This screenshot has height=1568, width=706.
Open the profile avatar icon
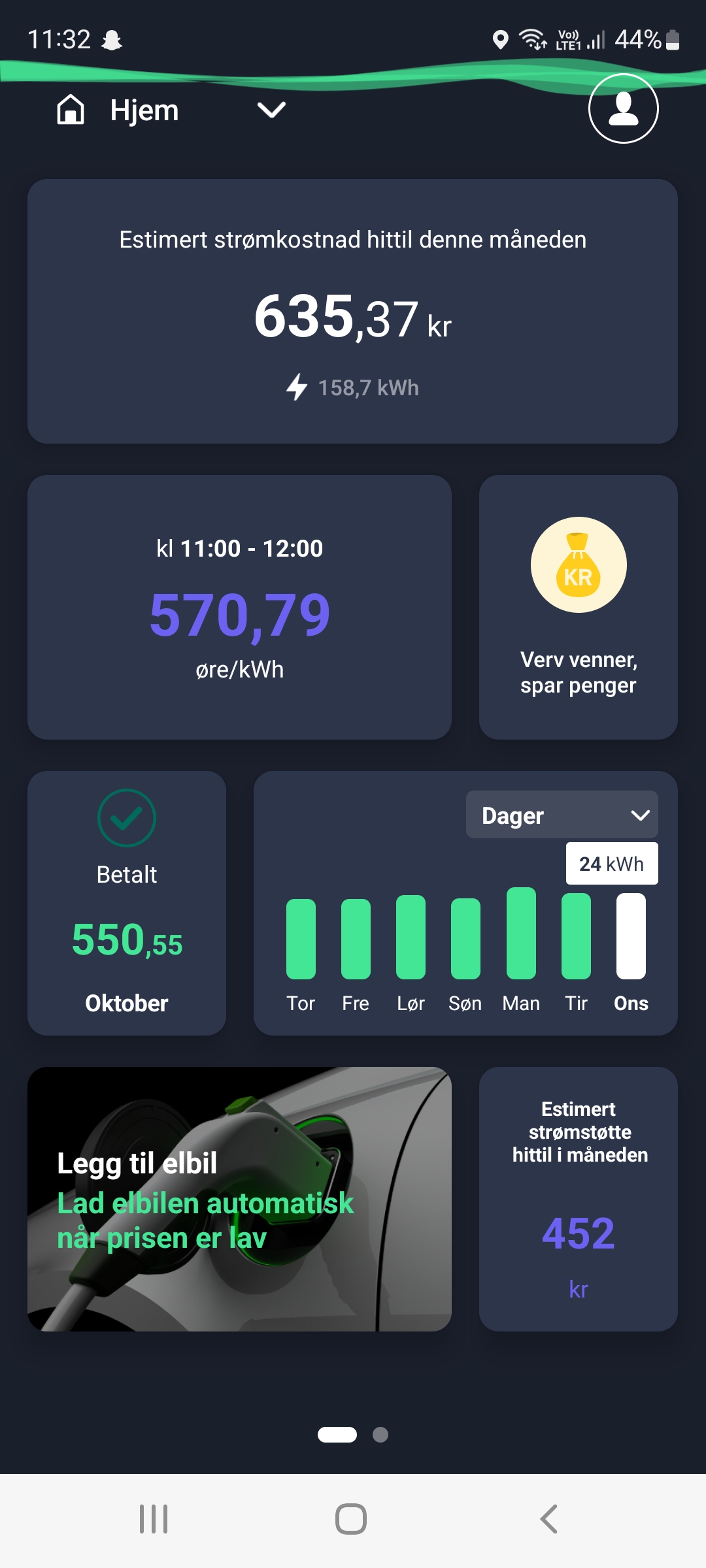(x=623, y=108)
